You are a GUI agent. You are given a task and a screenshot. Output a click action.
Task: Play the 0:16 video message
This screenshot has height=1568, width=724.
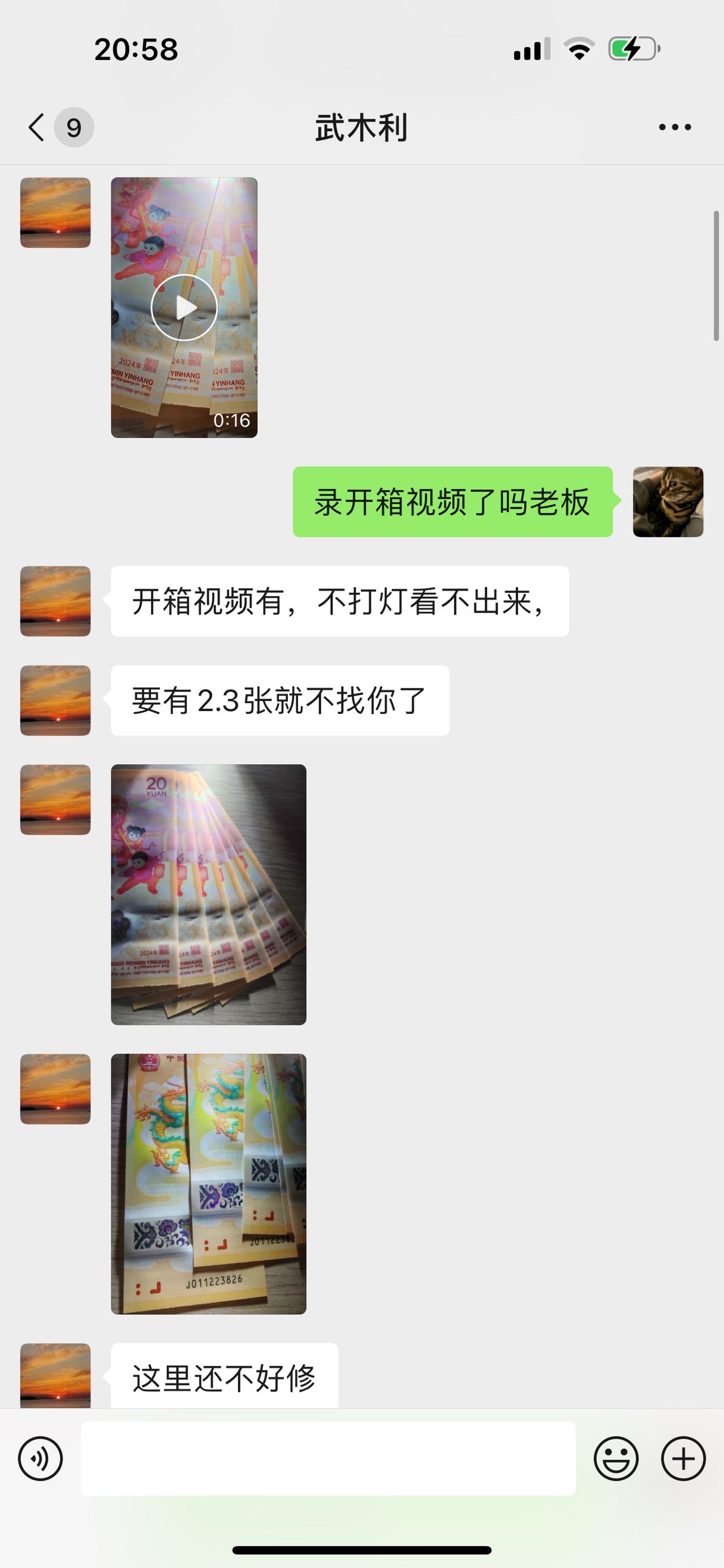tap(184, 307)
